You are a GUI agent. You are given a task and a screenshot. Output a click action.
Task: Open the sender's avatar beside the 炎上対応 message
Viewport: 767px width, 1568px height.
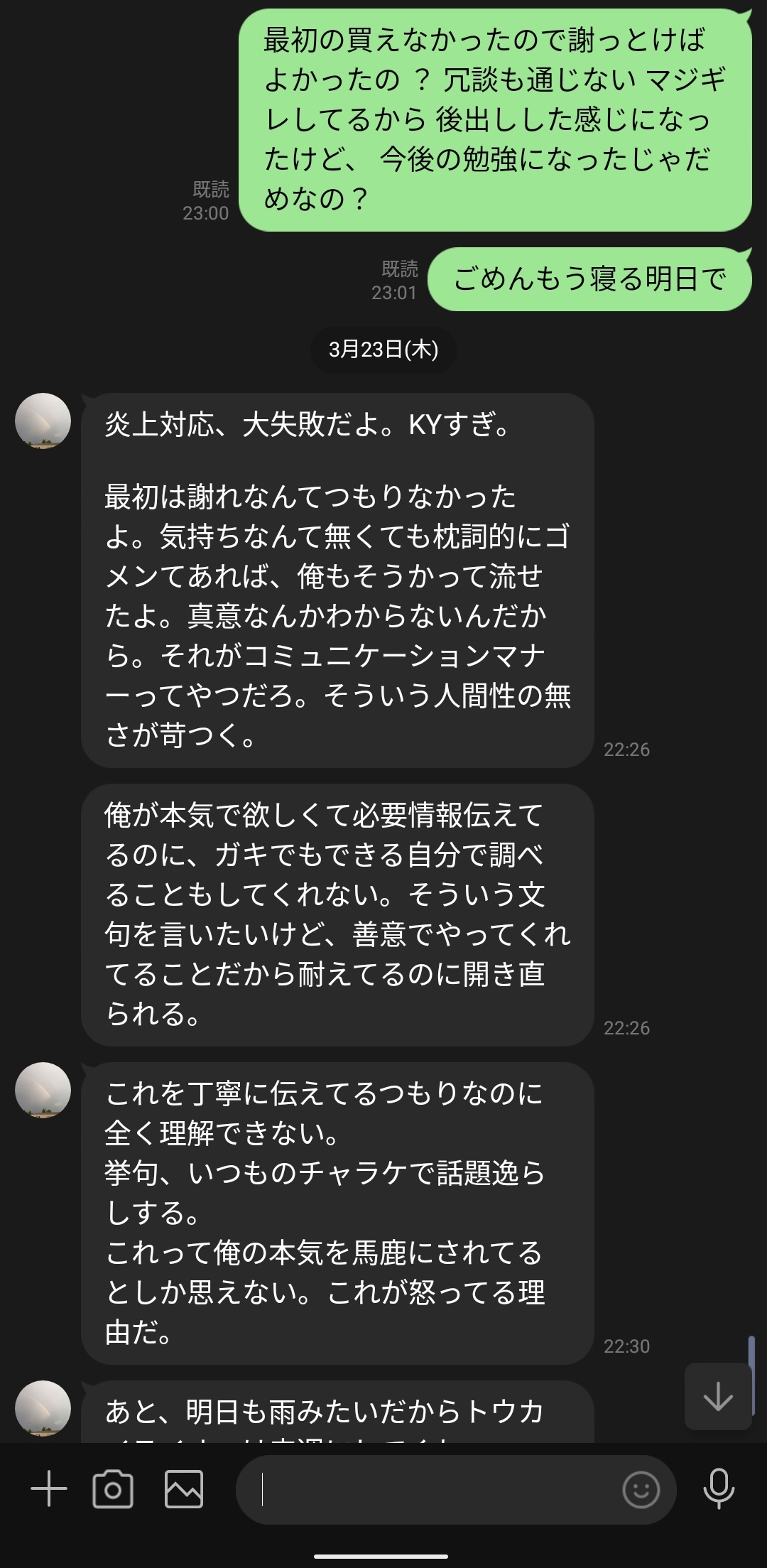(43, 421)
